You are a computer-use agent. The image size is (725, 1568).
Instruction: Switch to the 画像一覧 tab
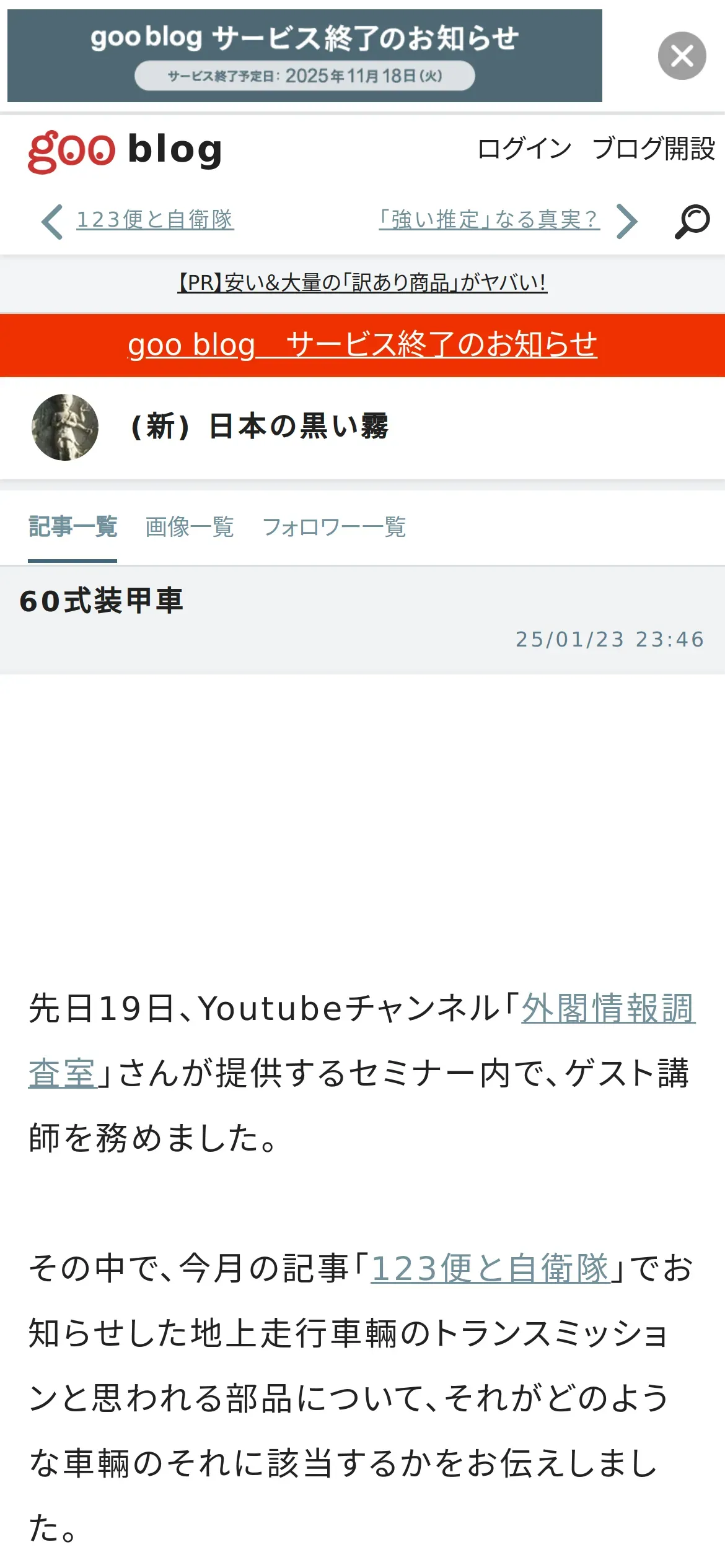189,527
